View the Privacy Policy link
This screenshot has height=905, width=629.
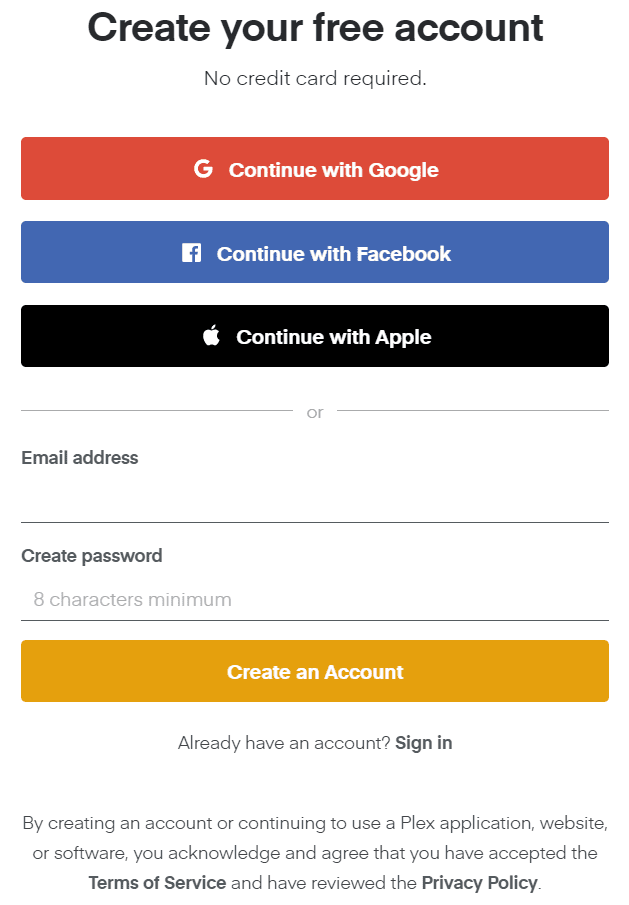(479, 882)
